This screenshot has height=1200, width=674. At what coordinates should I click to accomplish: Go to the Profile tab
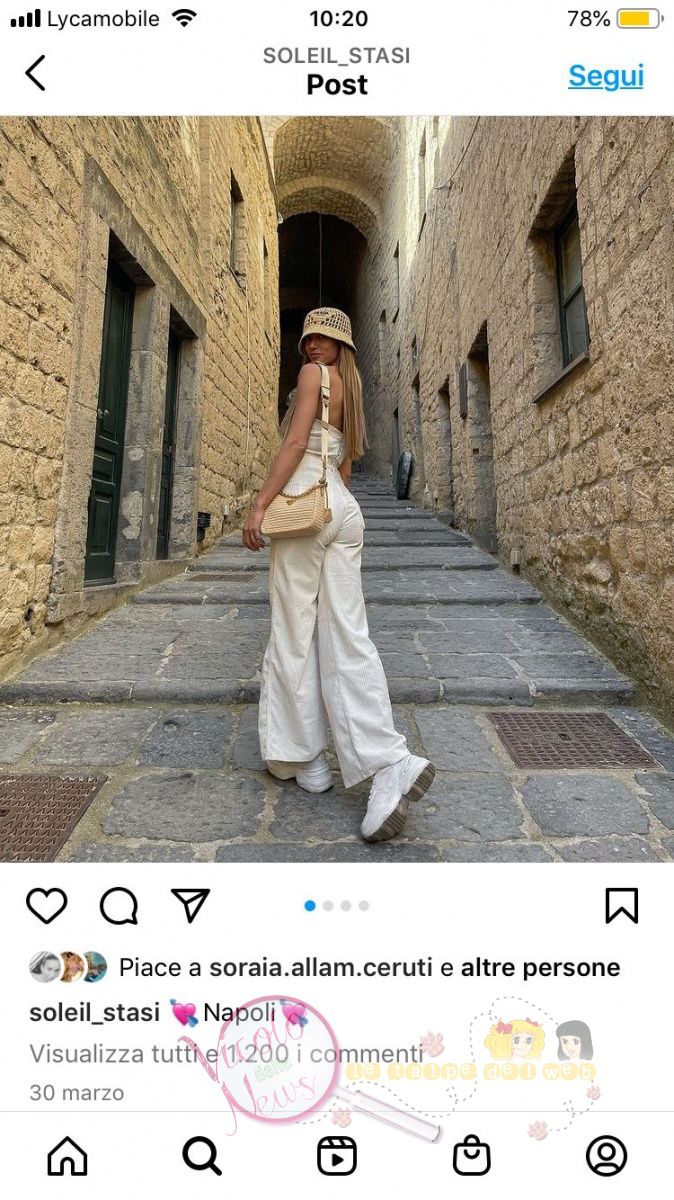tap(606, 1156)
